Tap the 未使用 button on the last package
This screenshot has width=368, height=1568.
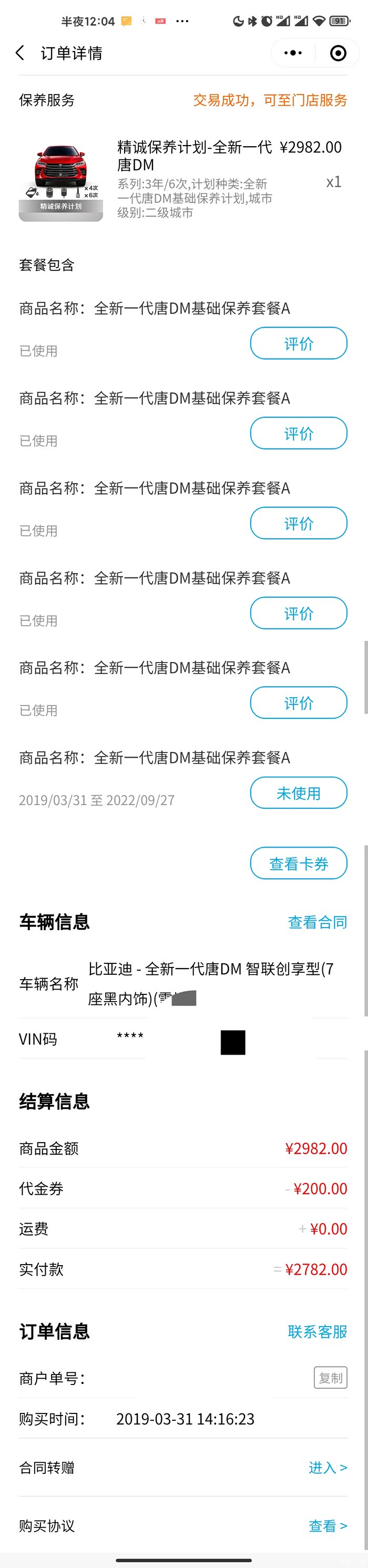click(x=299, y=792)
